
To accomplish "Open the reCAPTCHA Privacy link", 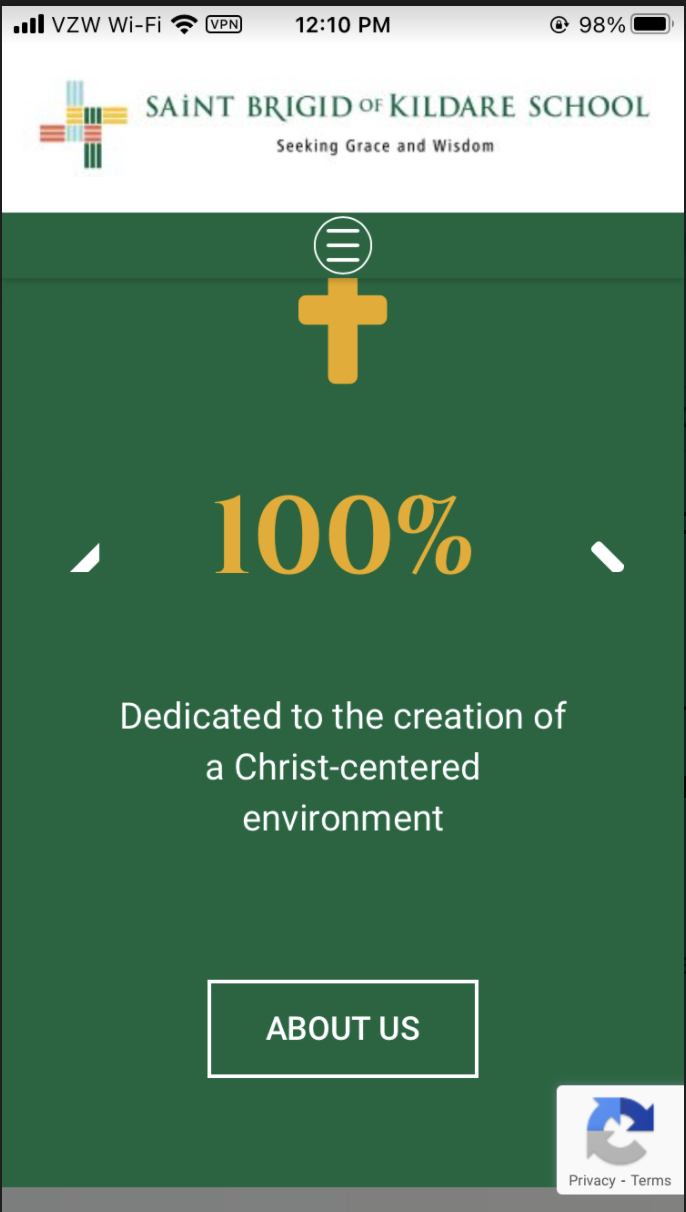I will pos(591,1180).
